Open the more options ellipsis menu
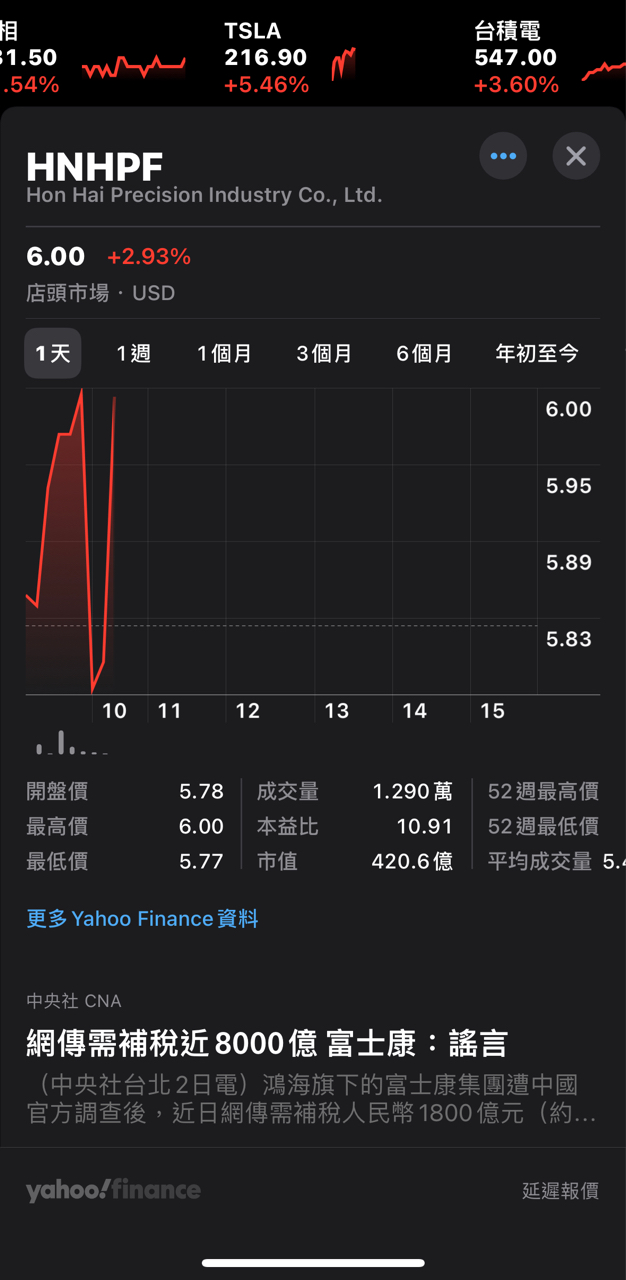This screenshot has height=1280, width=626. click(503, 156)
